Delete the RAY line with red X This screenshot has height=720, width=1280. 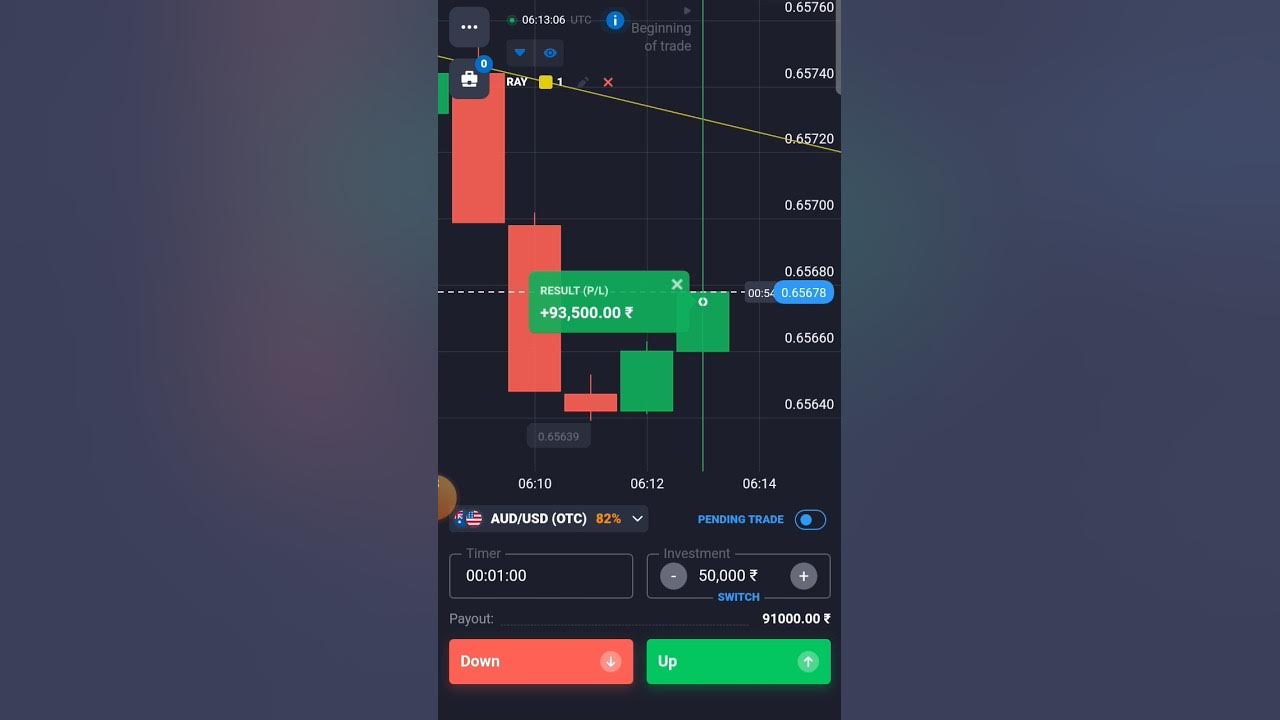click(x=607, y=82)
